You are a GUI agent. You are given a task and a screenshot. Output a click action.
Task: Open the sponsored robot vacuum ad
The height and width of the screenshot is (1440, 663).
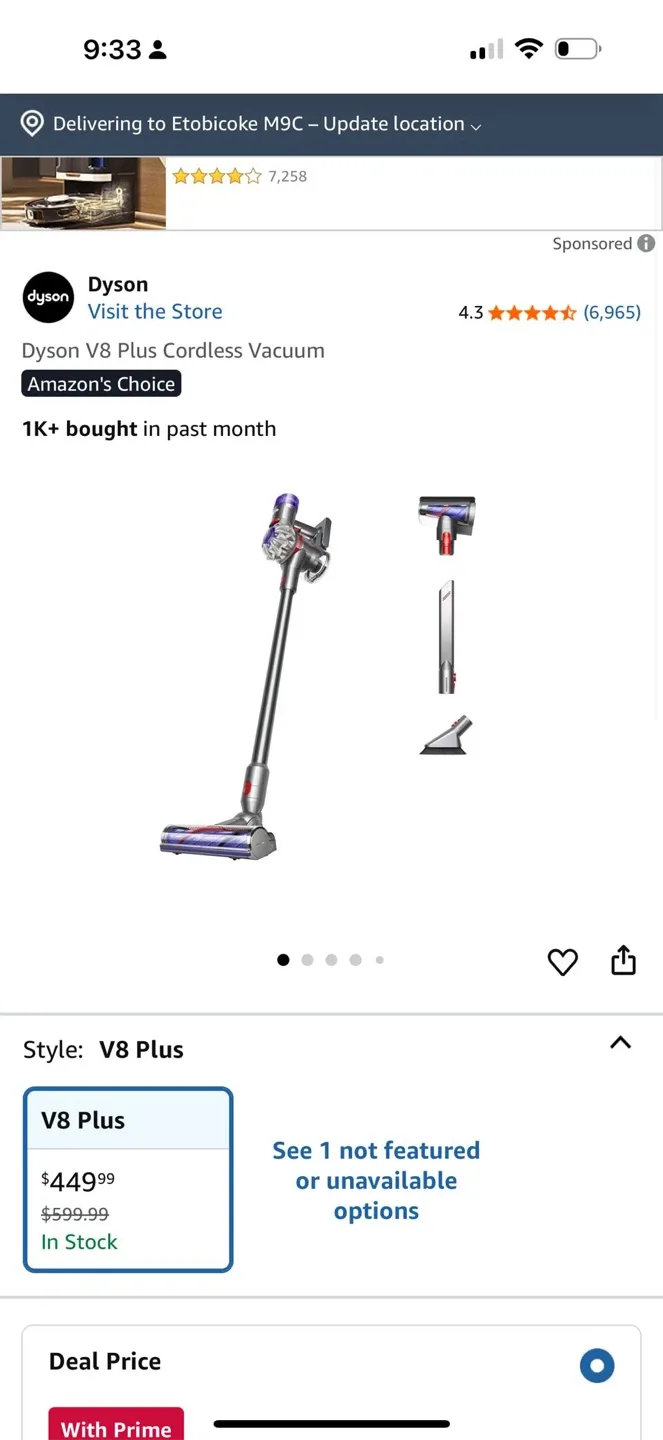click(x=84, y=193)
